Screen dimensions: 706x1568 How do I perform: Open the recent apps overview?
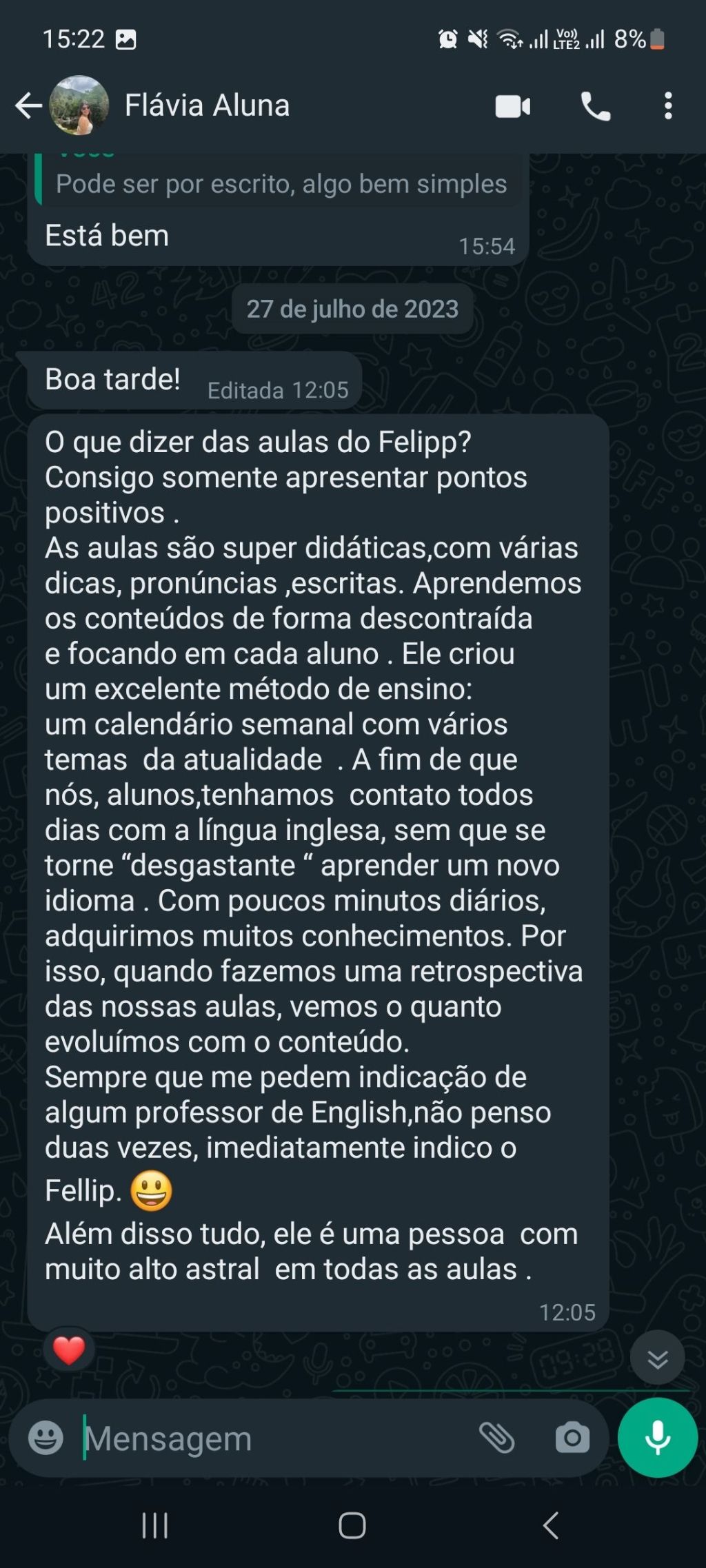click(154, 1526)
